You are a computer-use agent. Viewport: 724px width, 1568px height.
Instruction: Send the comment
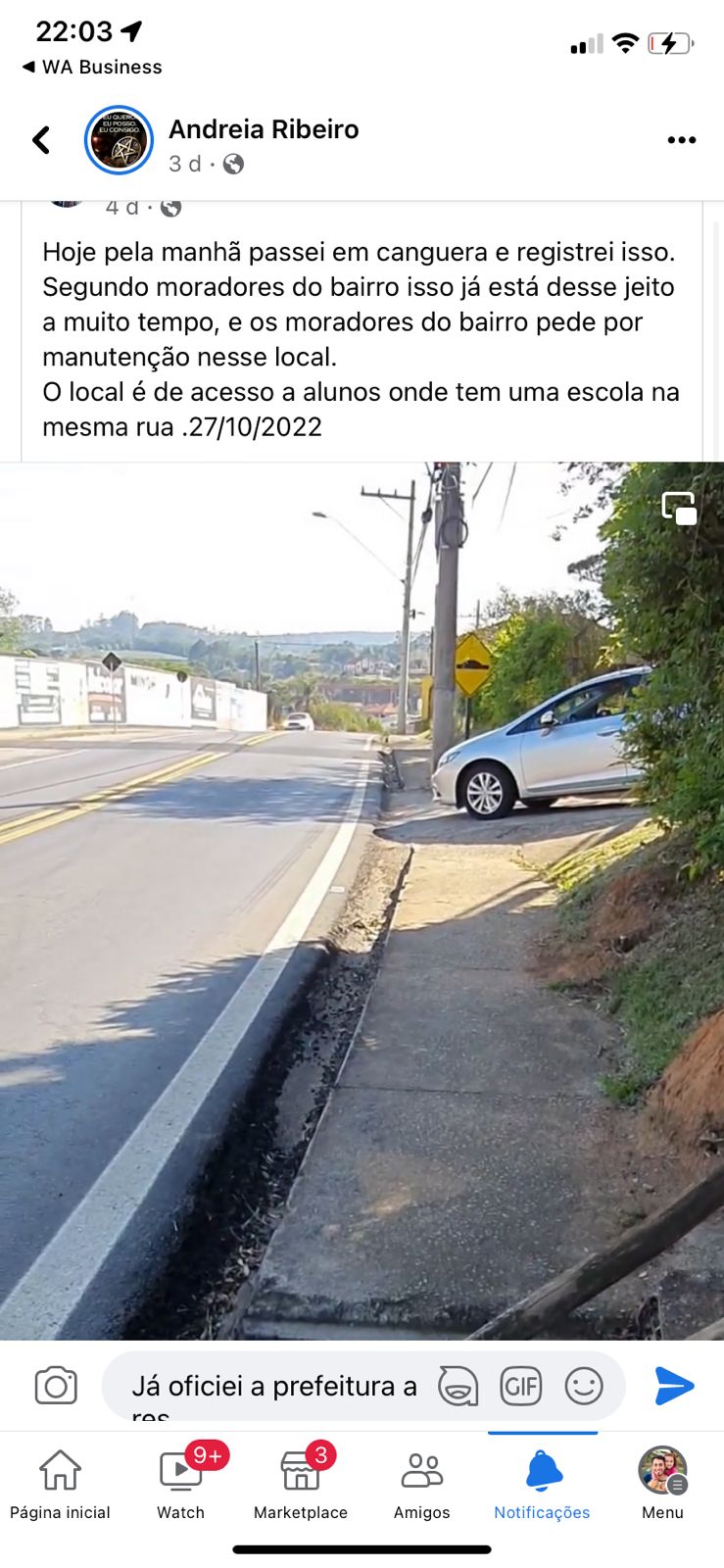tap(674, 1386)
